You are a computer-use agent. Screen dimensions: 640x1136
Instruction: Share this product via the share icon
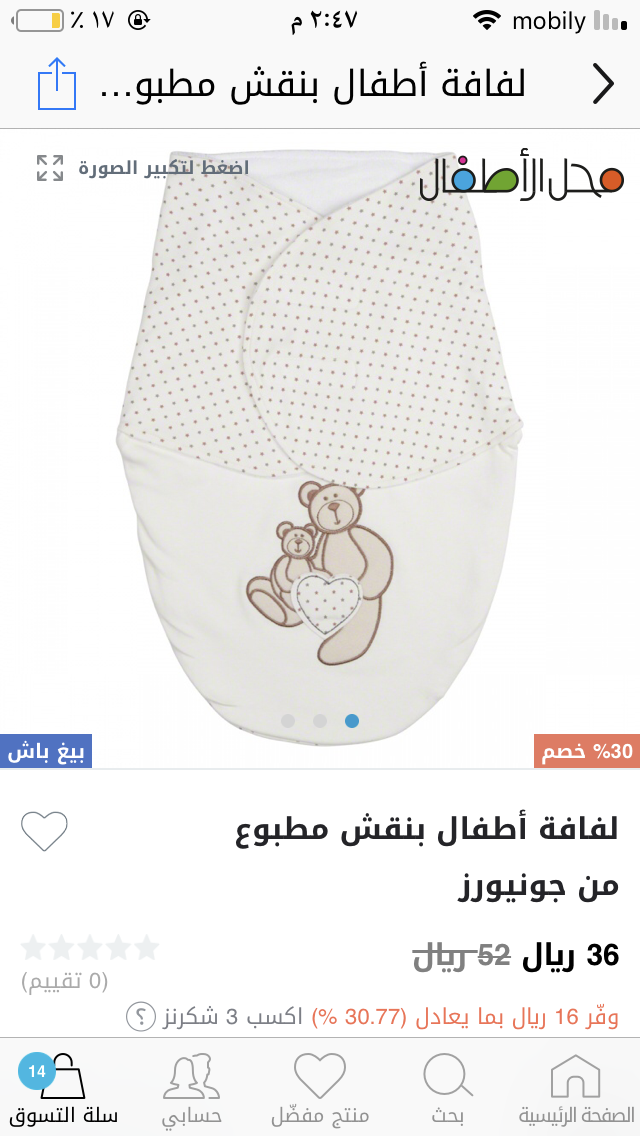56,84
